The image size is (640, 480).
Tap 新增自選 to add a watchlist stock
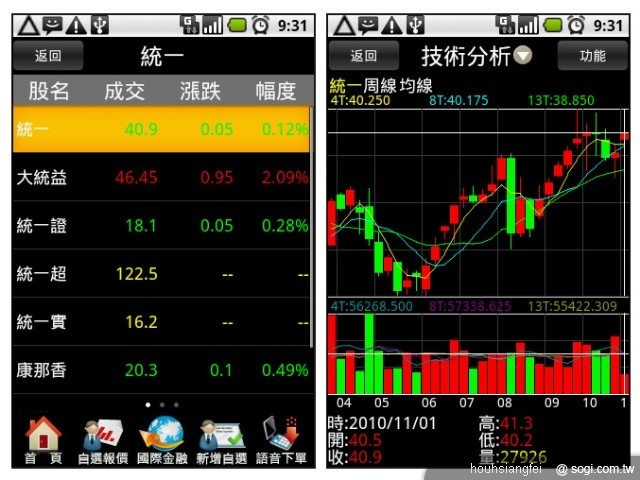pyautogui.click(x=221, y=440)
